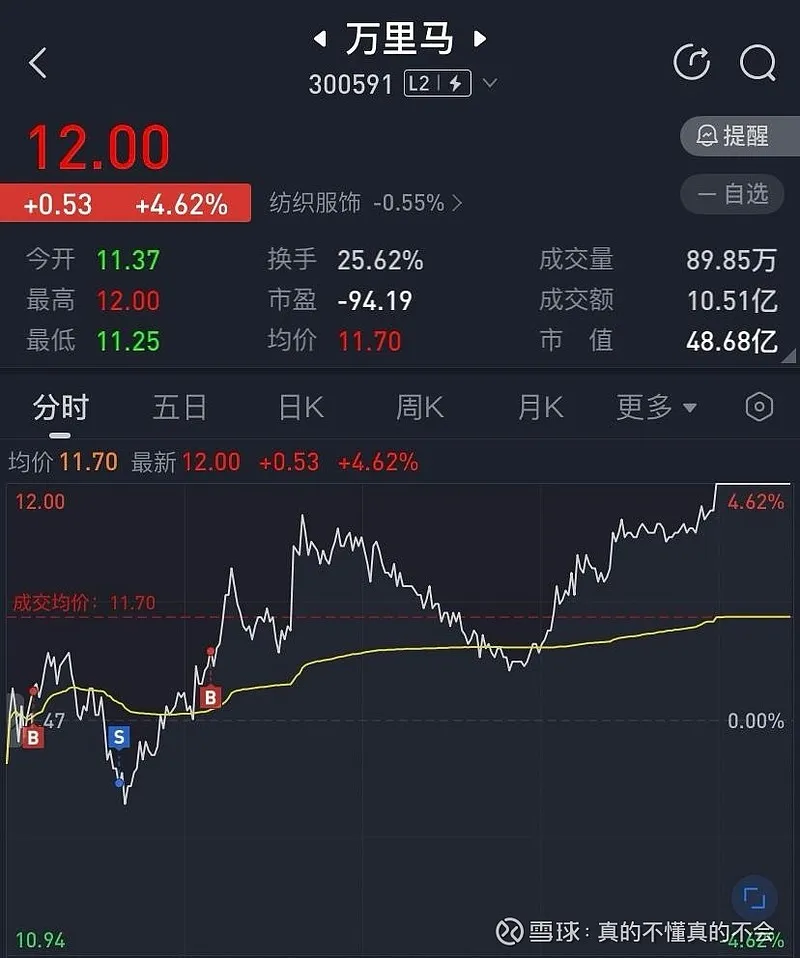Screen dimensions: 800x958
Task: Remove from watchlist via 自选 button
Action: (739, 194)
